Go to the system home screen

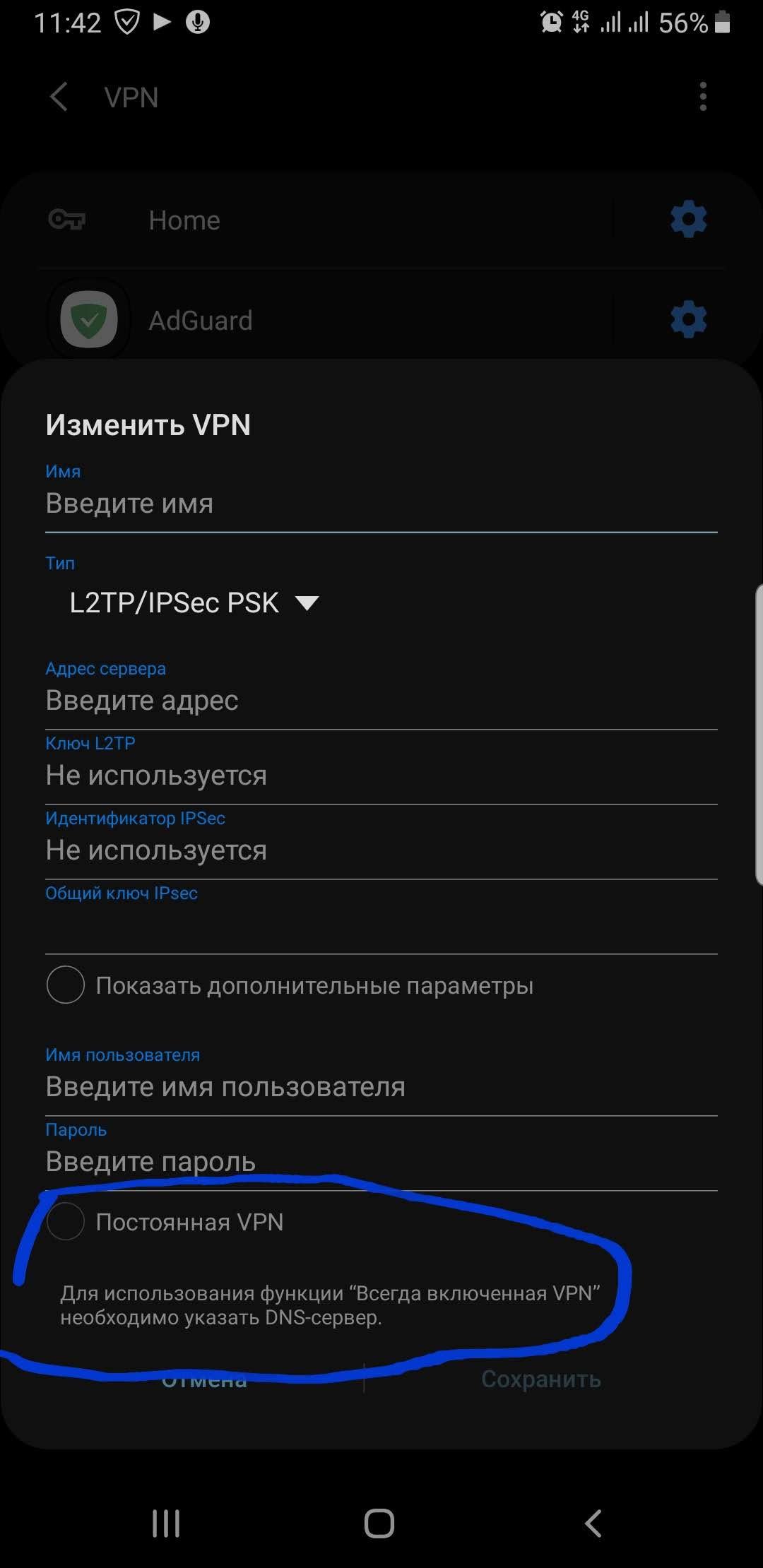(x=379, y=1524)
